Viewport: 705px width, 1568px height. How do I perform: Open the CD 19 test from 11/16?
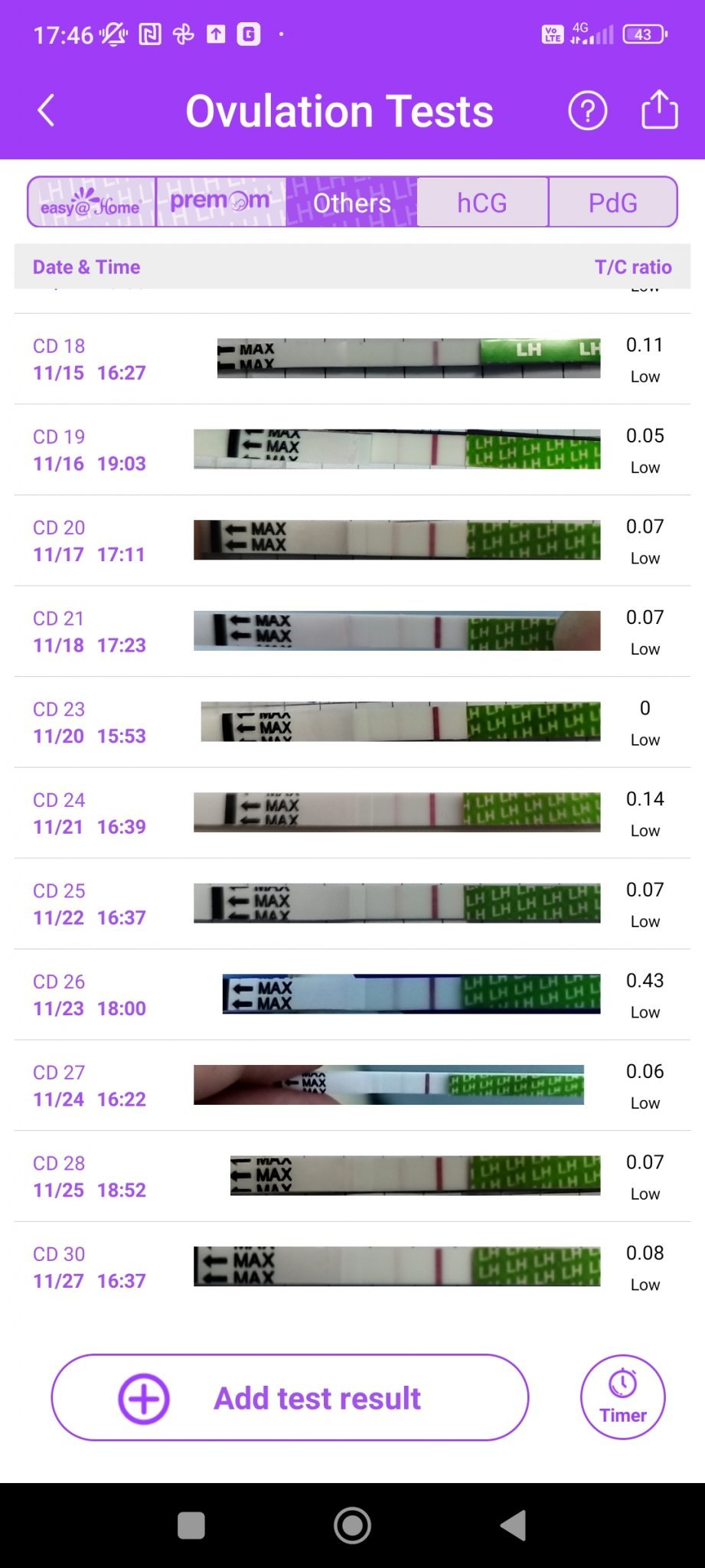(x=352, y=450)
